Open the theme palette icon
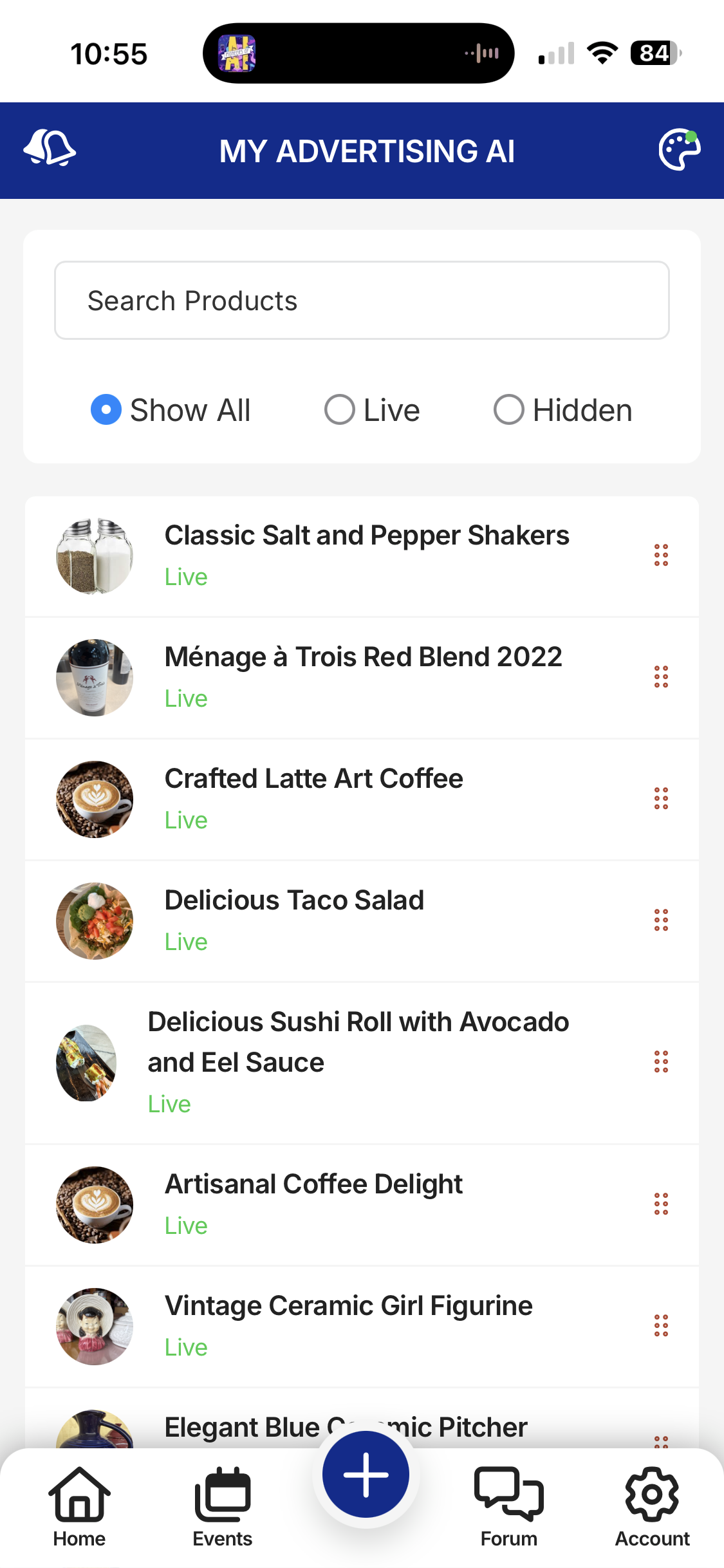 click(679, 150)
